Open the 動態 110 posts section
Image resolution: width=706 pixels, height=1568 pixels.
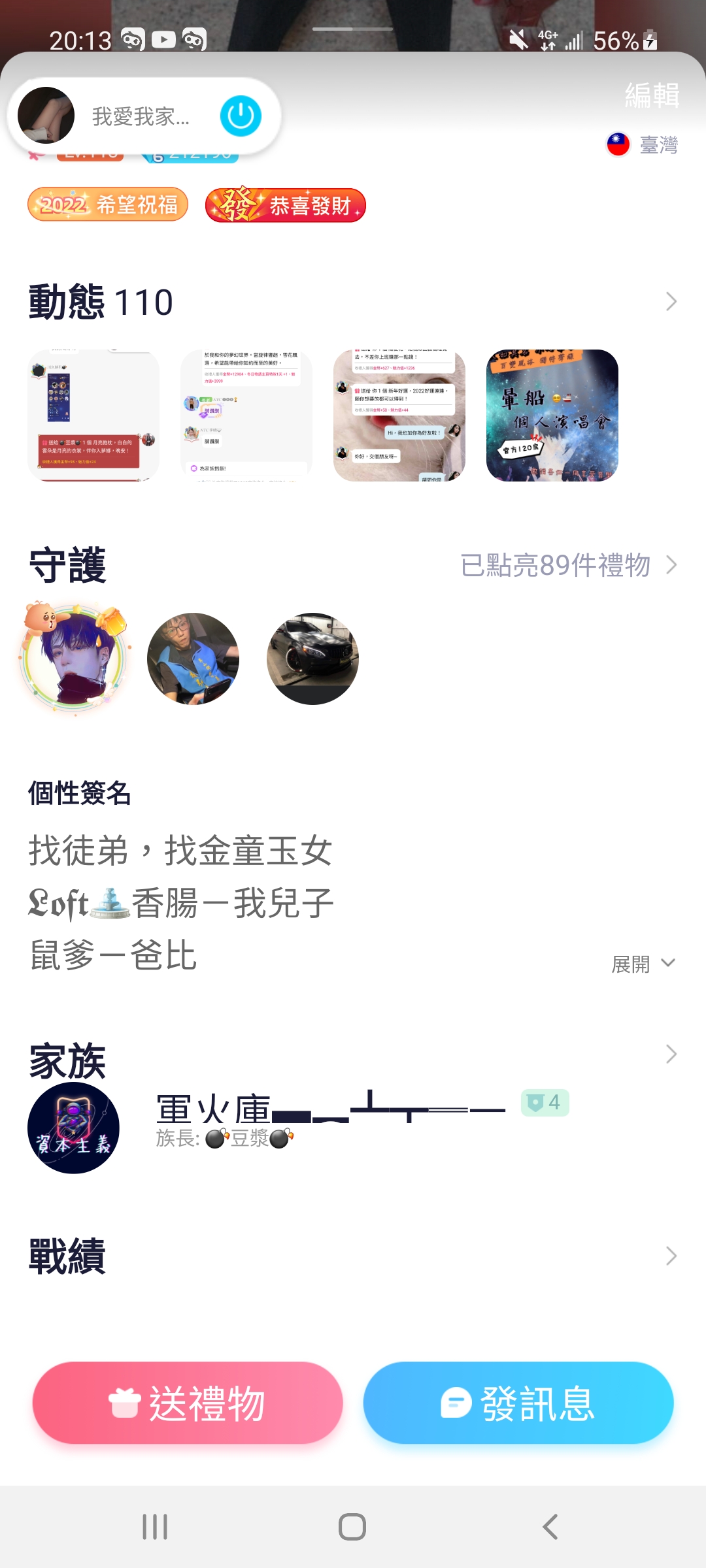click(353, 302)
